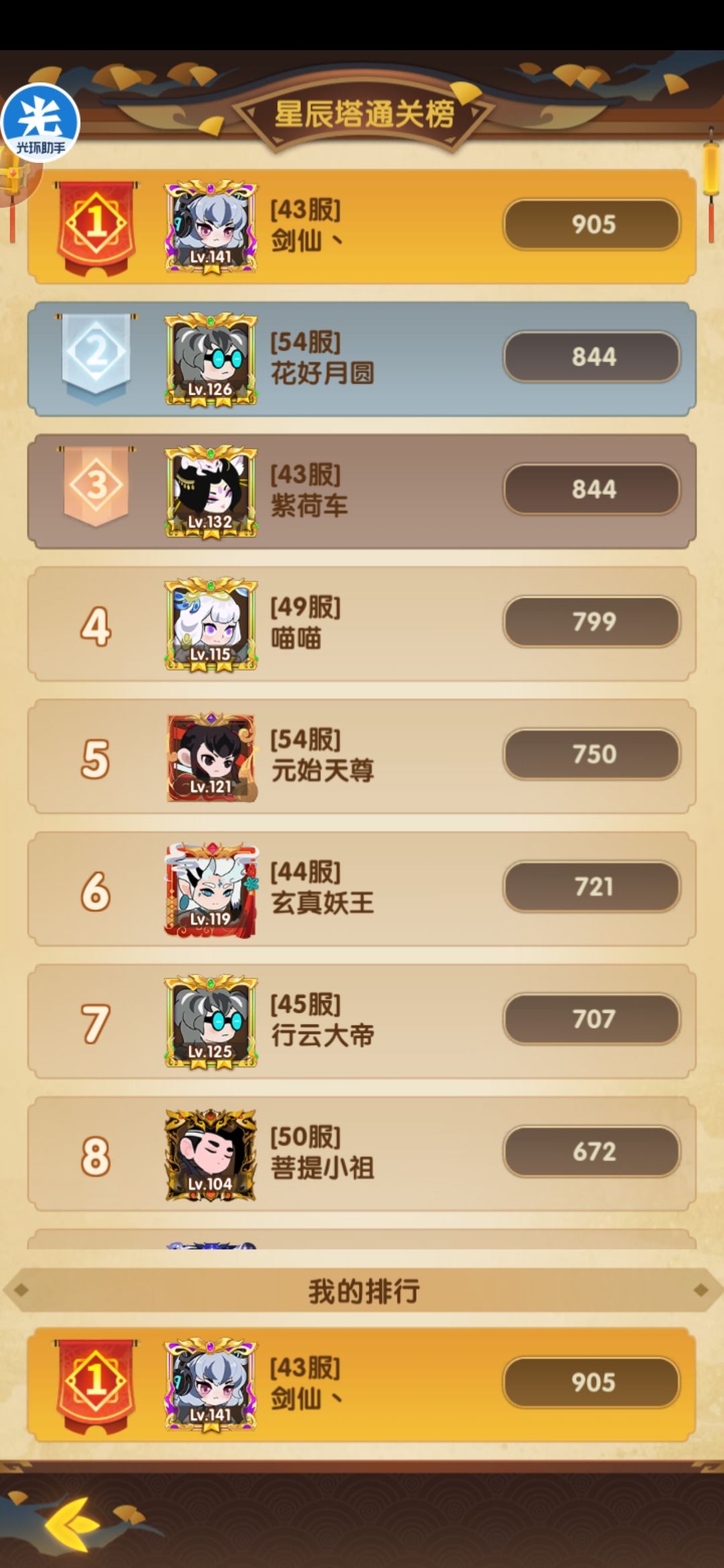Open the 光环助手 floating assistant icon
Viewport: 724px width, 1568px height.
tap(42, 121)
